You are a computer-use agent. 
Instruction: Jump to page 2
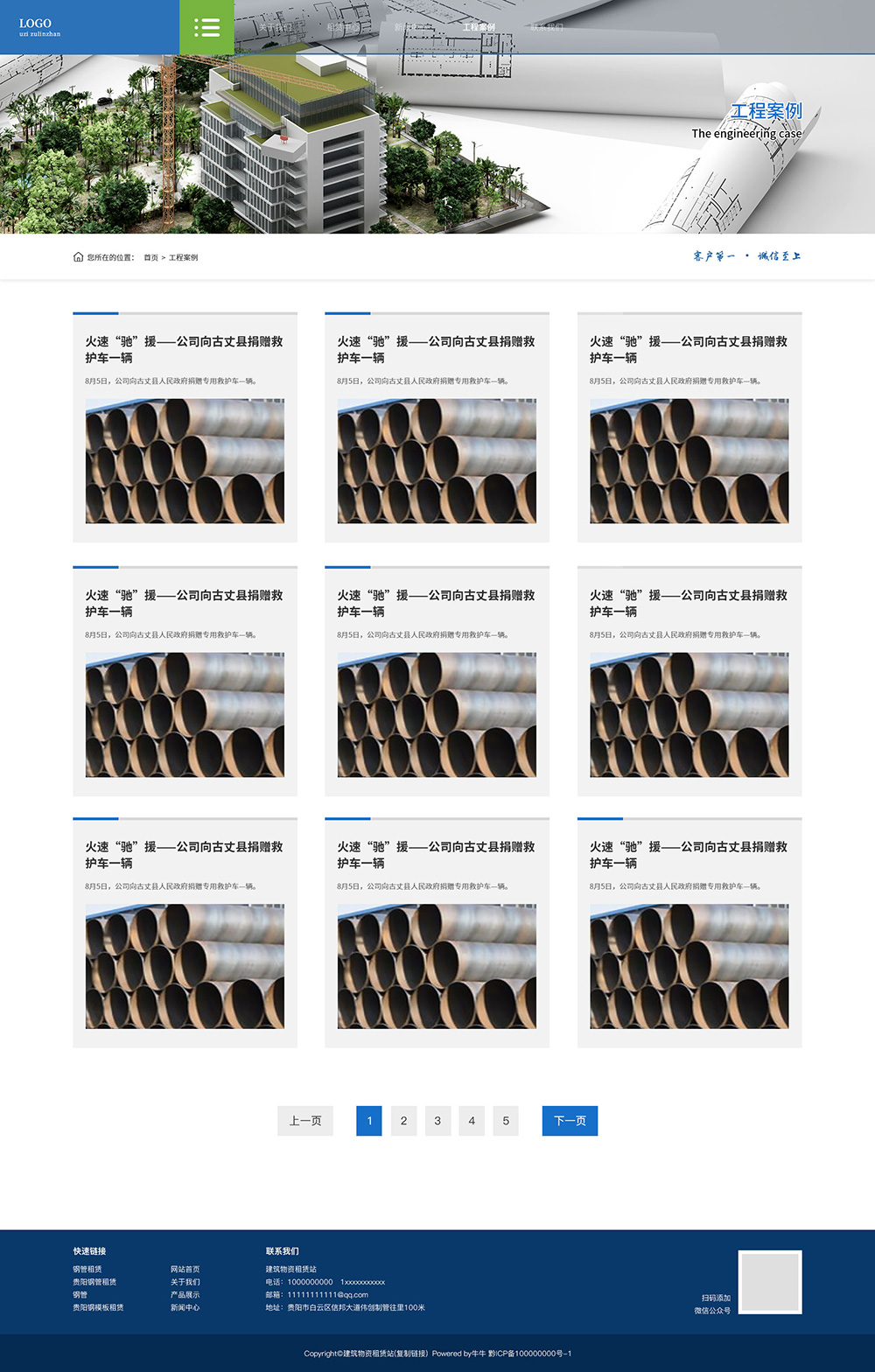[403, 1121]
